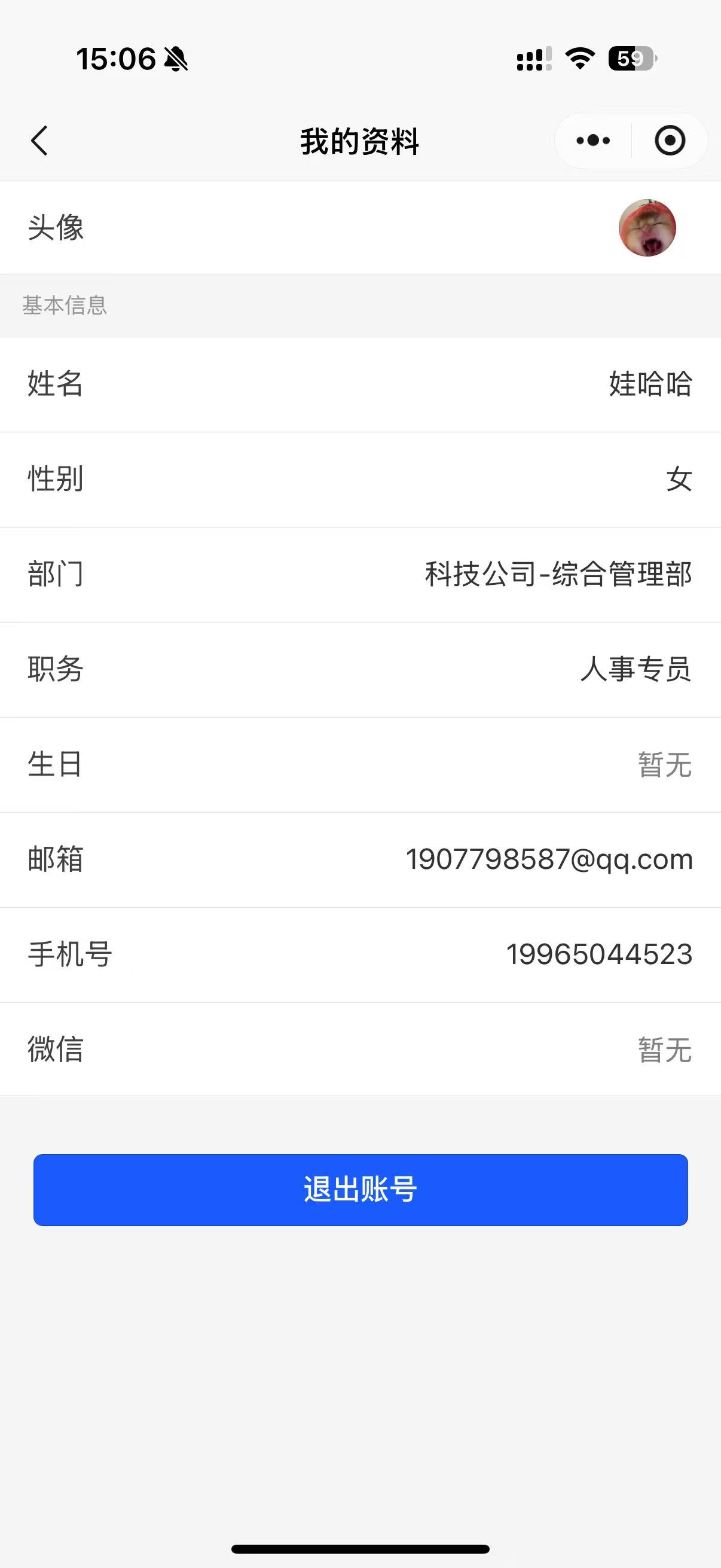Viewport: 721px width, 1568px height.
Task: Close the mini program with the circle icon
Action: (670, 141)
